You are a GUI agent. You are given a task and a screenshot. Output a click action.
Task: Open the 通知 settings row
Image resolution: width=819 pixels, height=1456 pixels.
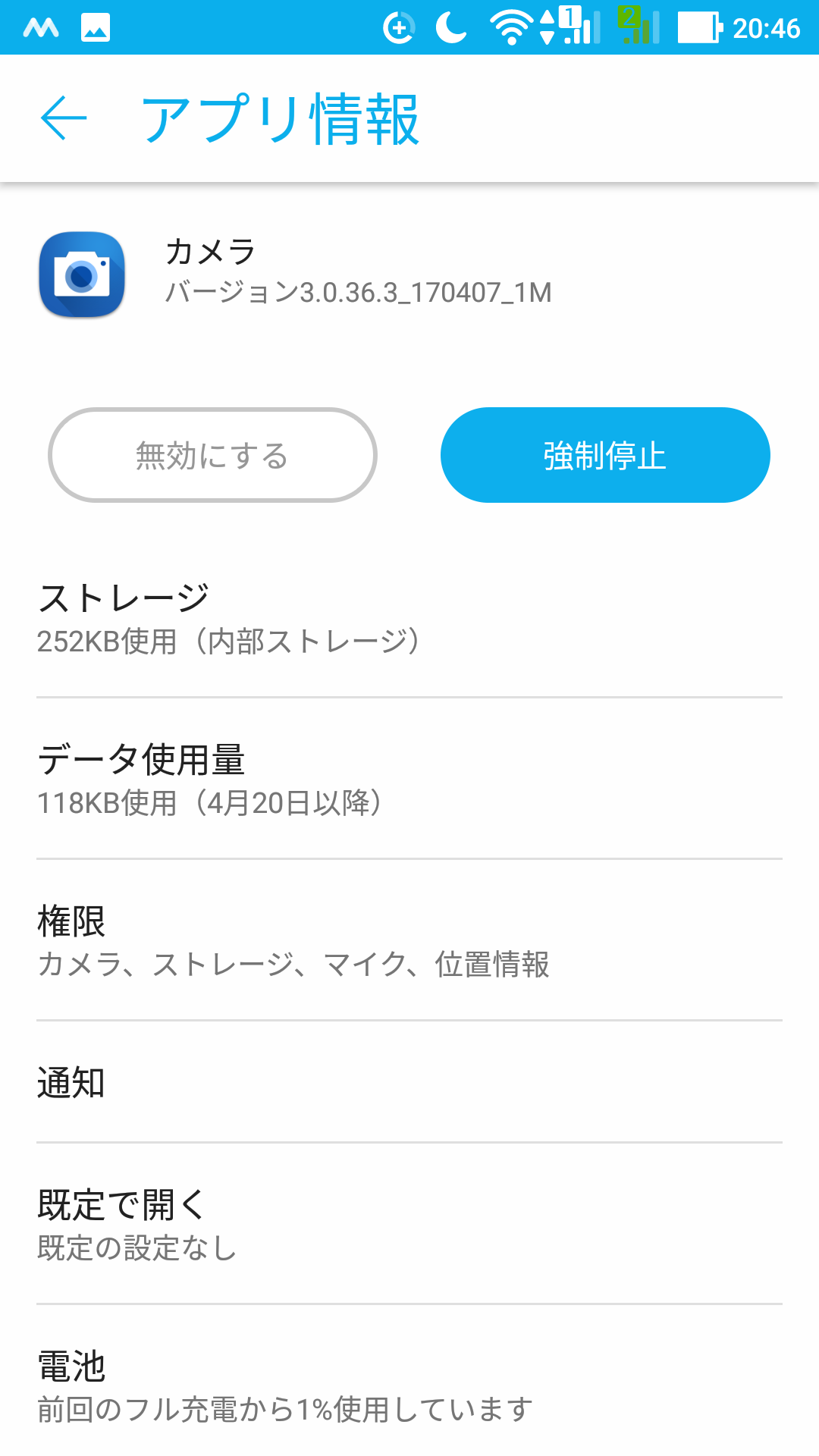pyautogui.click(x=409, y=1082)
